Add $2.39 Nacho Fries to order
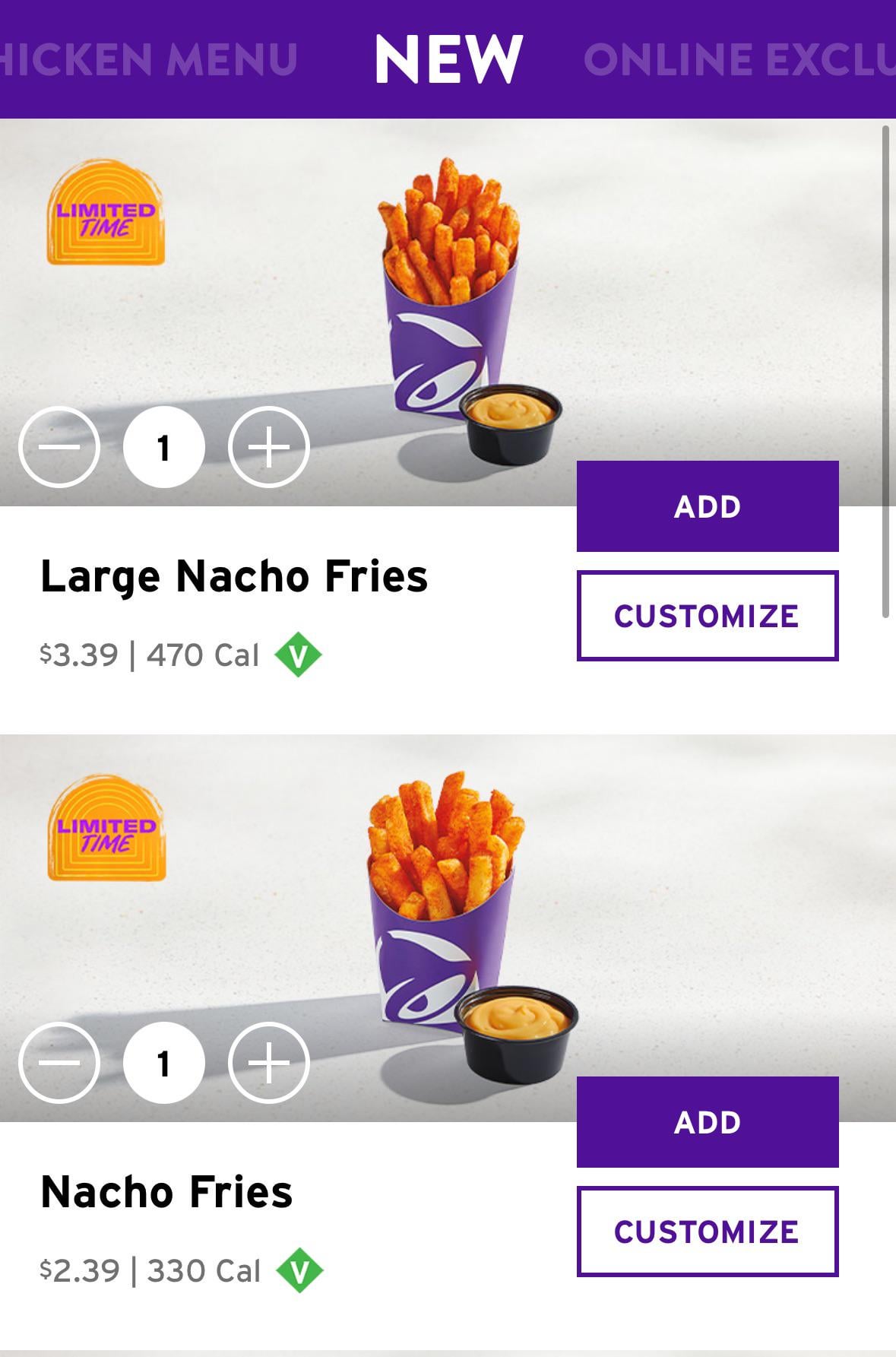The image size is (896, 1357). click(707, 1122)
